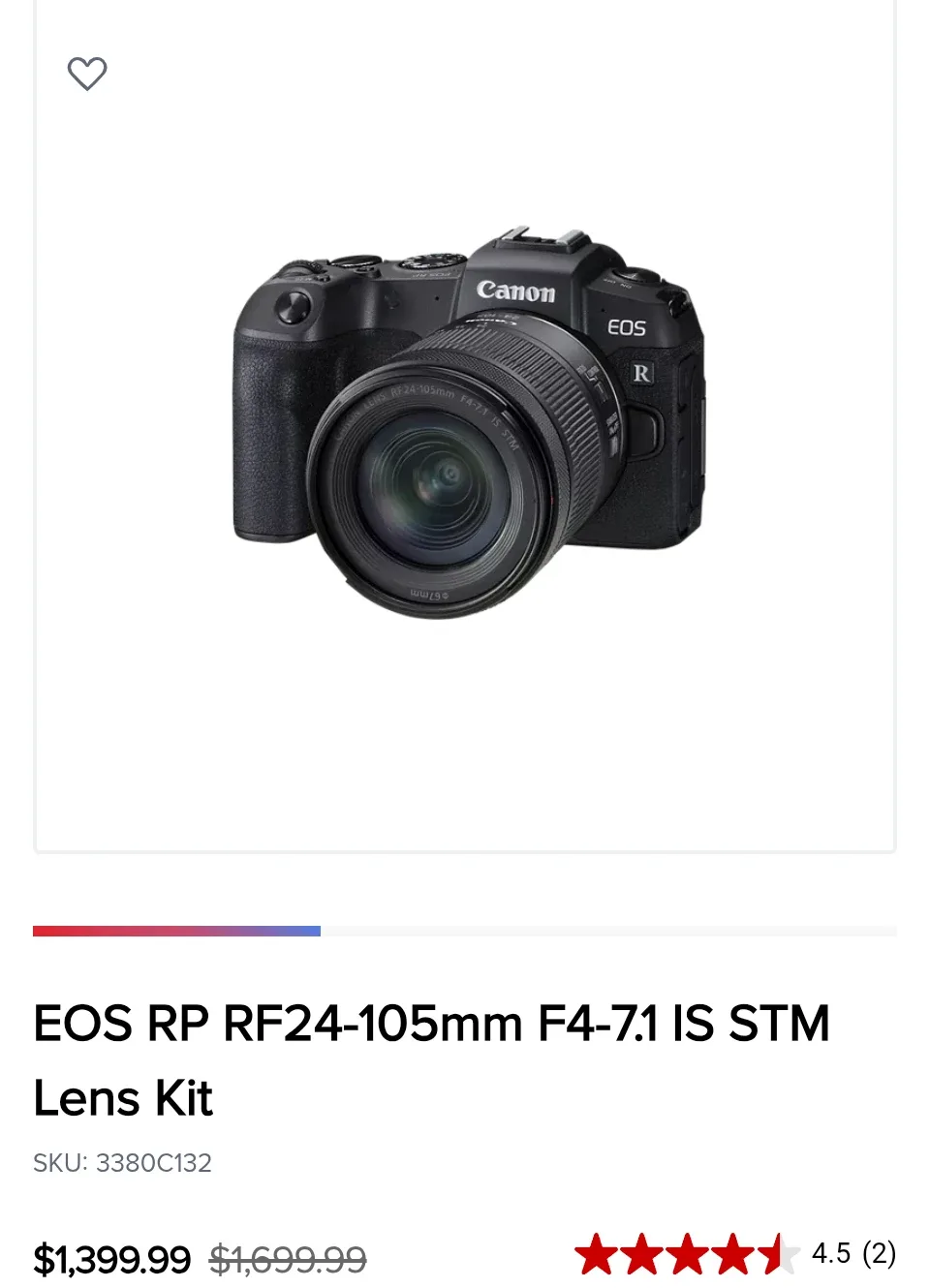Add the EOS RP kit to wishlist
The image size is (930, 1288).
pos(87,74)
